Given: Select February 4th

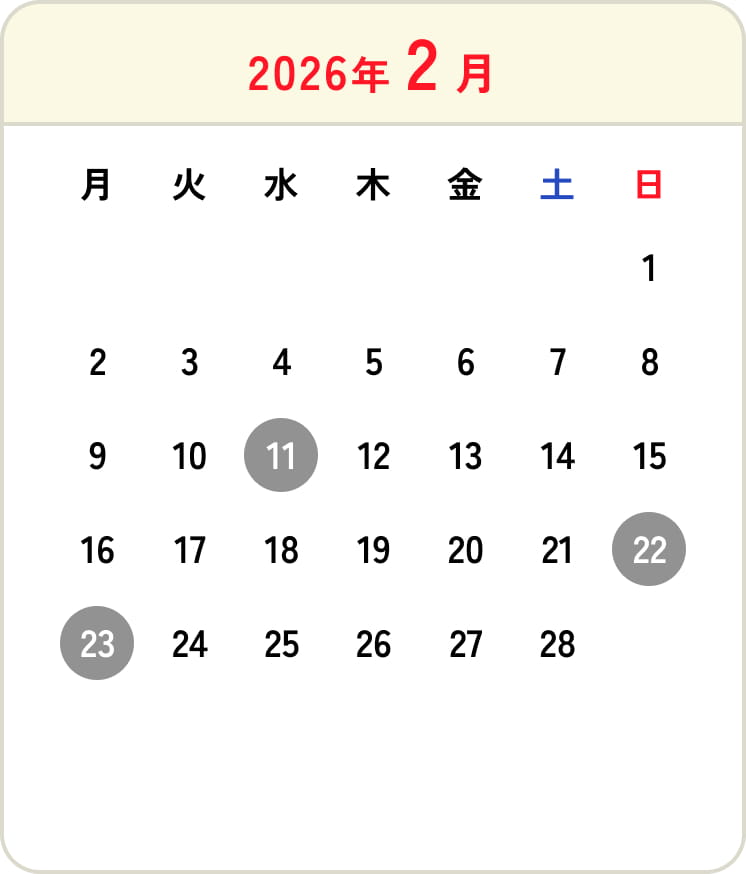Looking at the screenshot, I should coord(281,362).
